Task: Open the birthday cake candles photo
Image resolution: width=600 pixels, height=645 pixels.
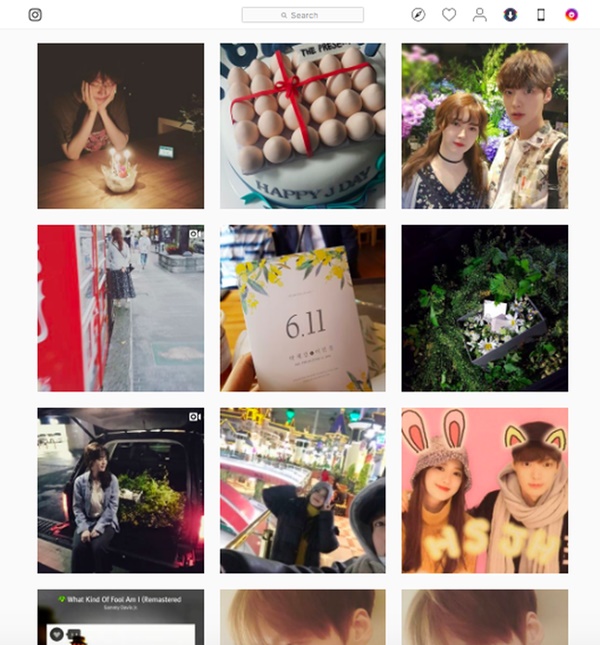Action: tap(120, 126)
